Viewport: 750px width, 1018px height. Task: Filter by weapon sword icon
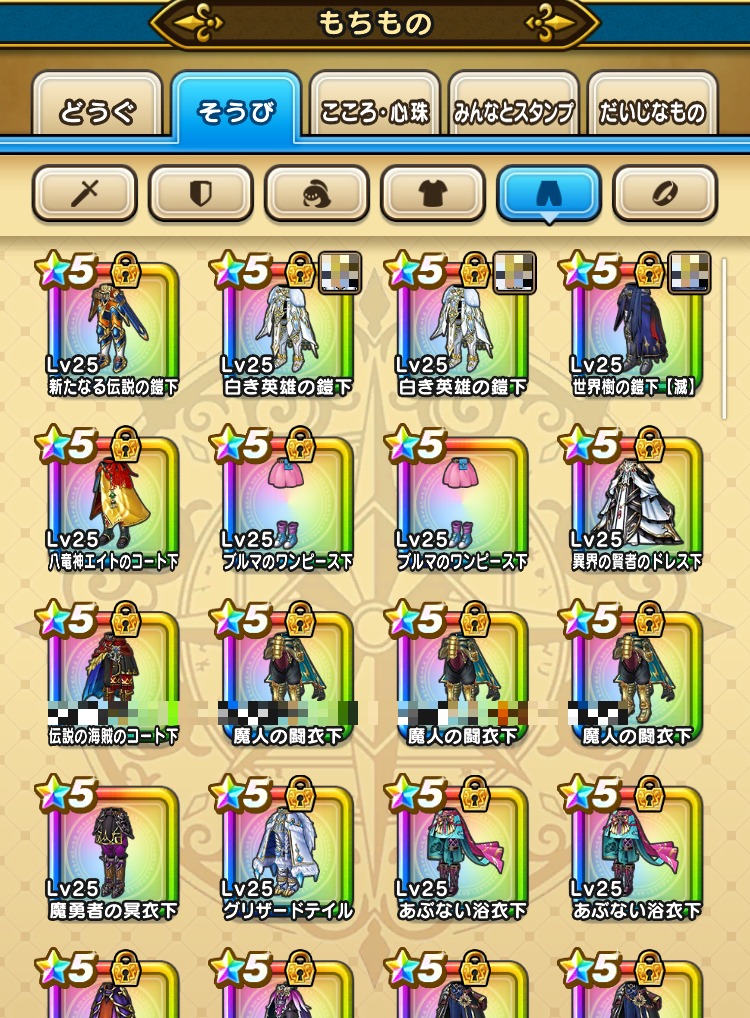click(84, 193)
